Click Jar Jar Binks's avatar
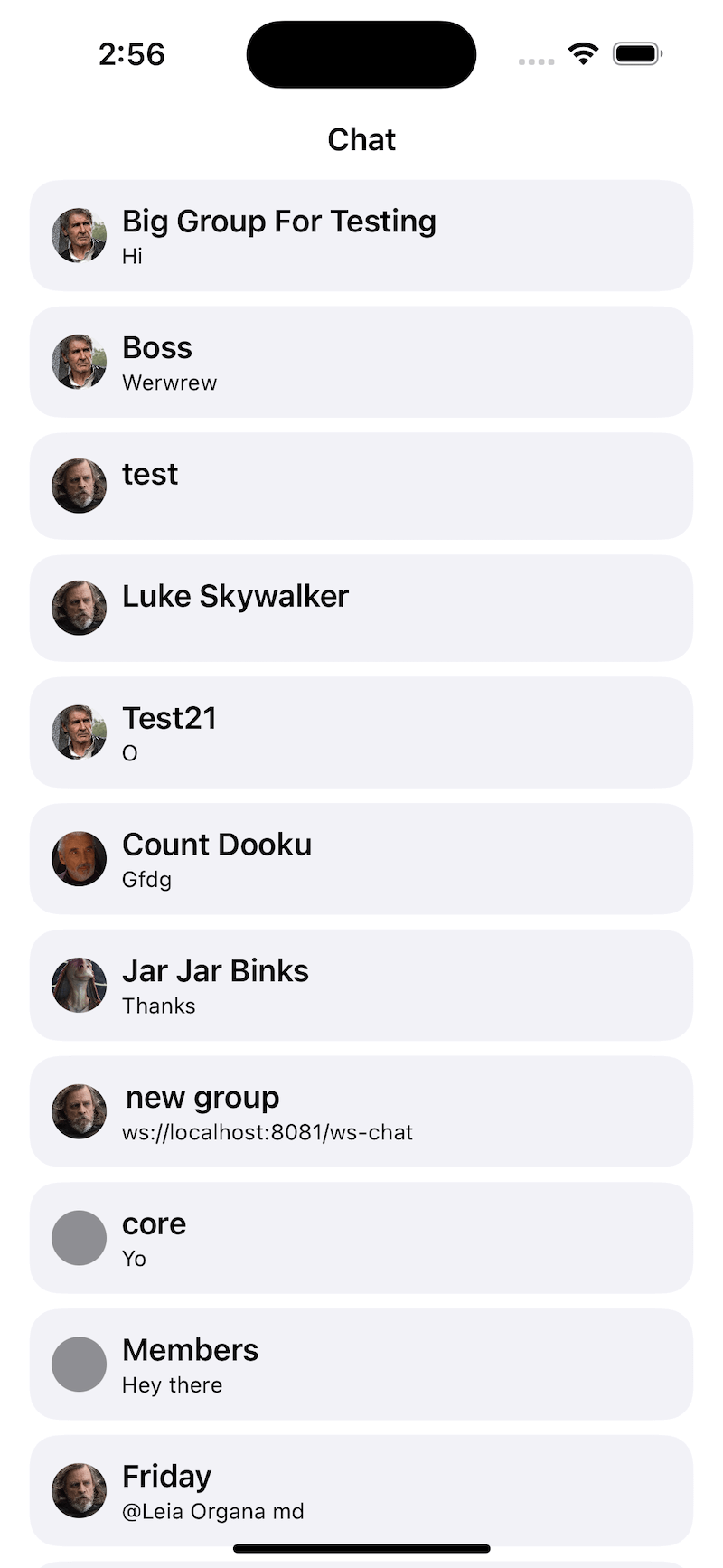Screen dimensions: 723x1568 (x=79, y=985)
